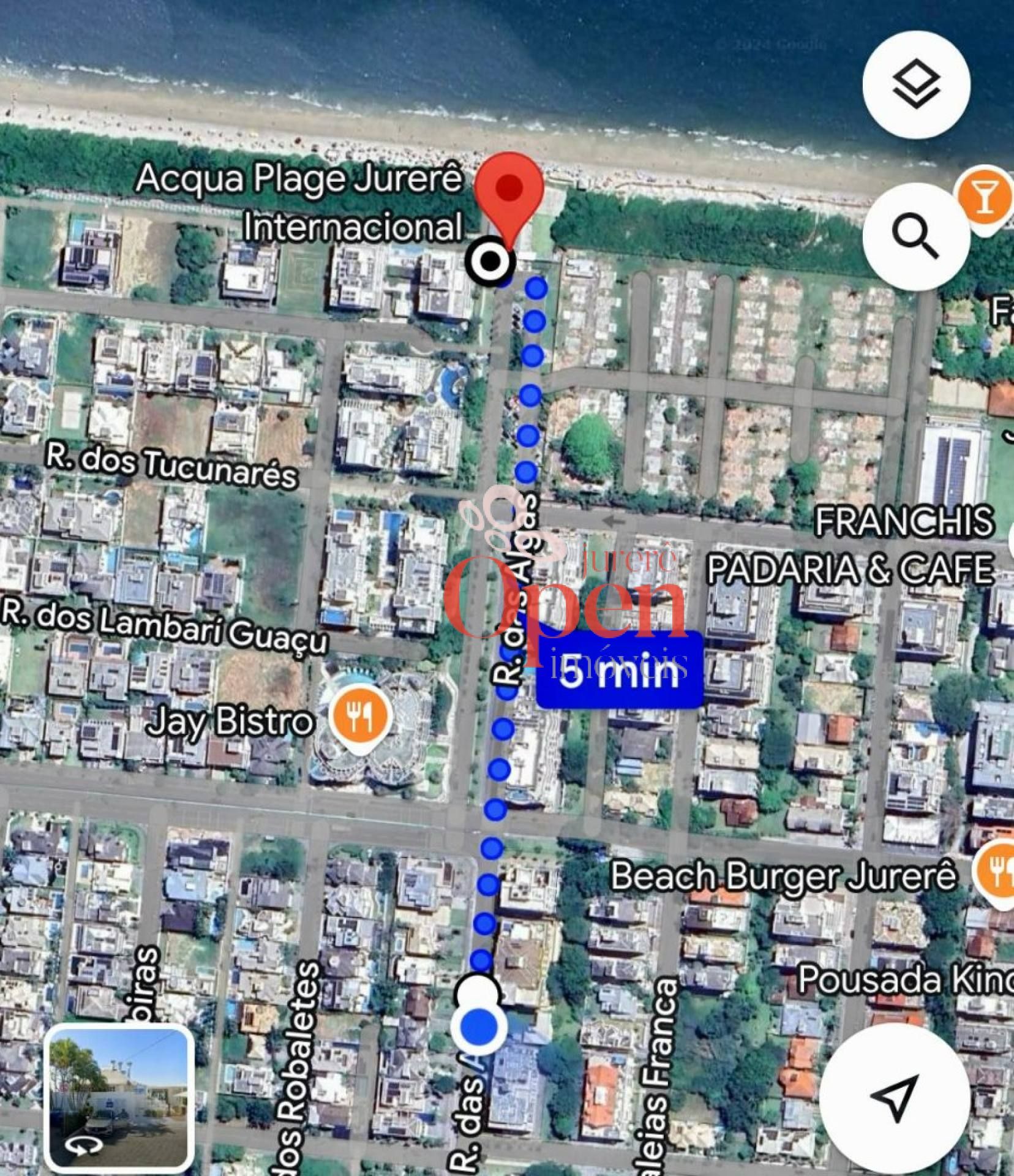1014x1176 pixels.
Task: Tap the blue 5 min route label
Action: pos(619,669)
